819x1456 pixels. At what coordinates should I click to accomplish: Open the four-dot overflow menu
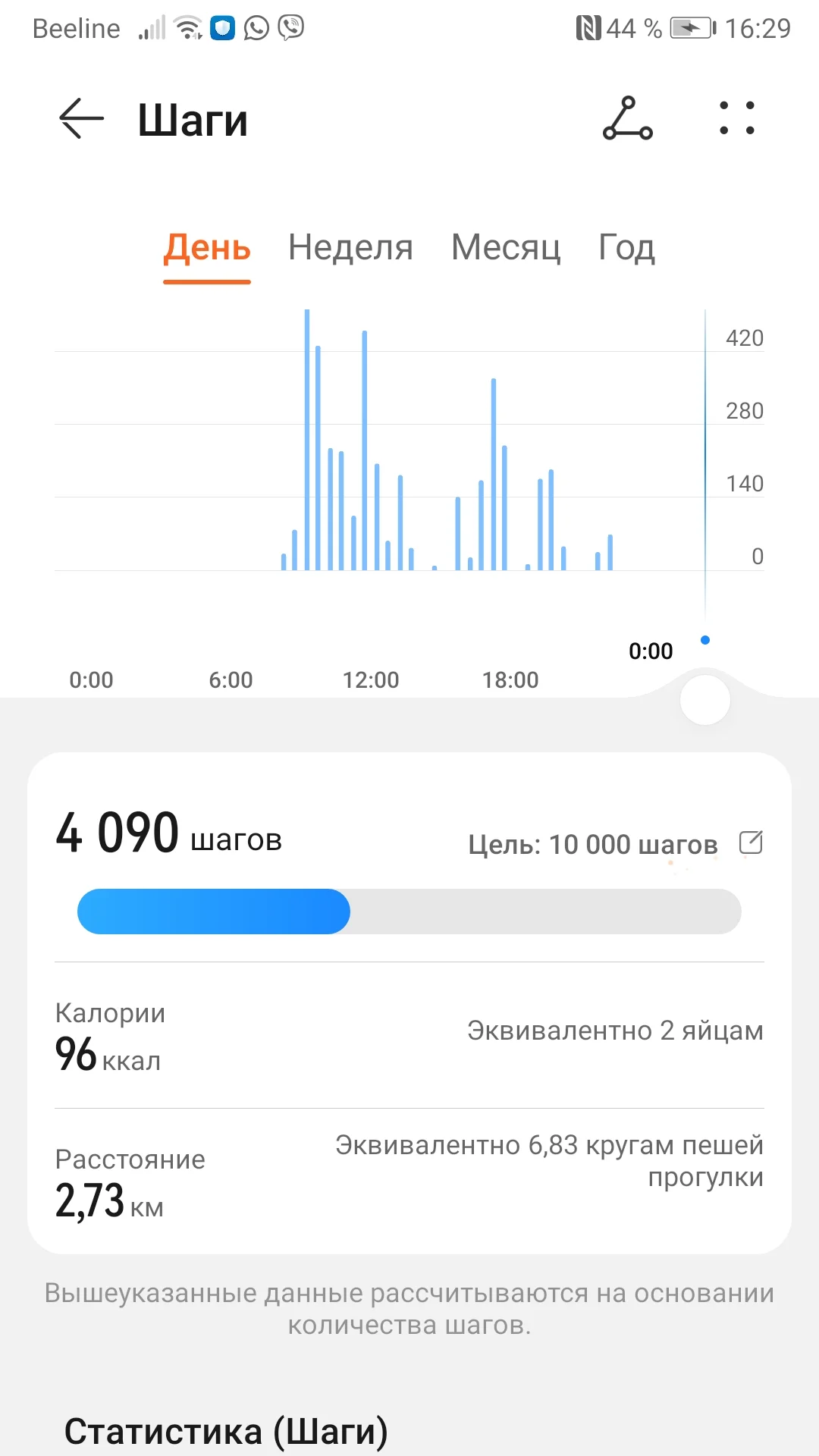click(736, 119)
